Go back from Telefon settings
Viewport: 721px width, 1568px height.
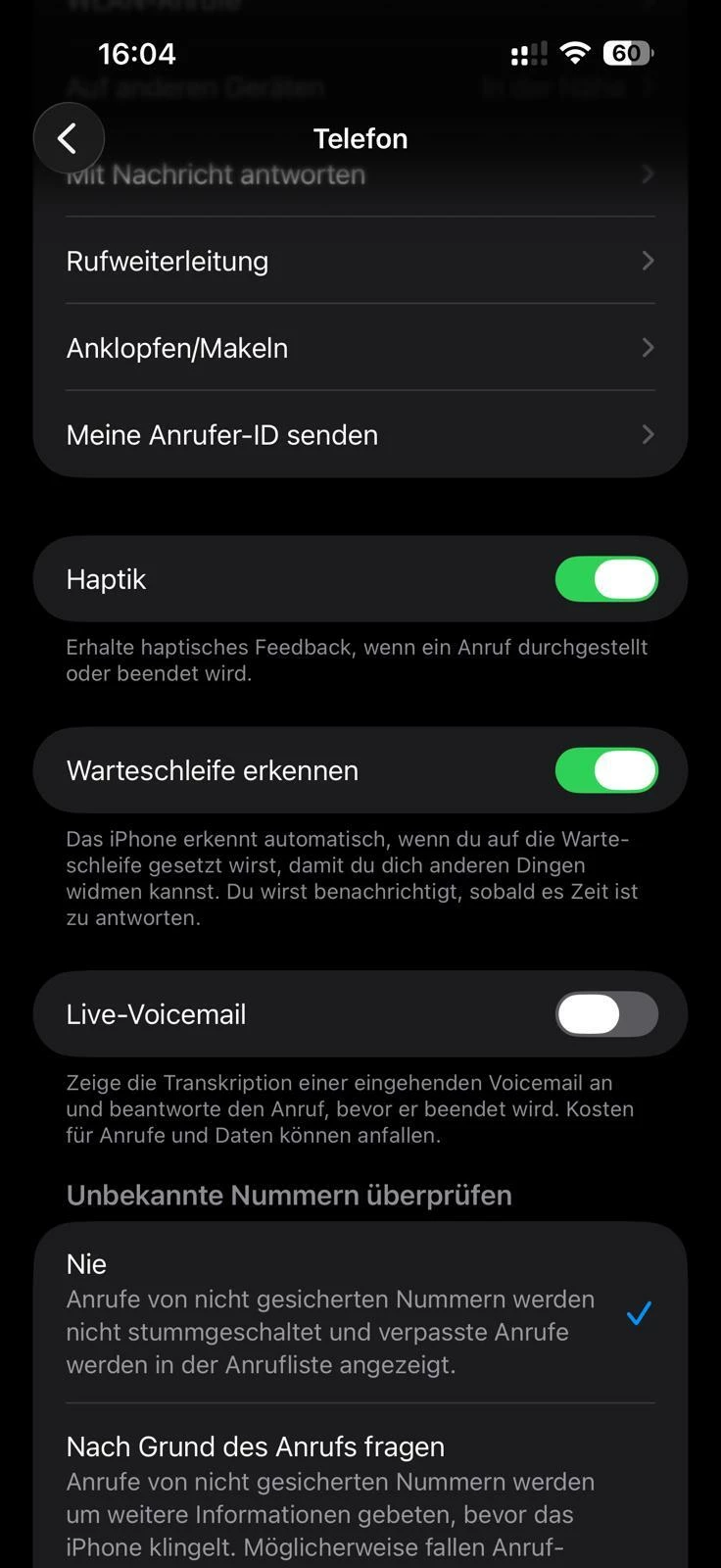click(69, 138)
